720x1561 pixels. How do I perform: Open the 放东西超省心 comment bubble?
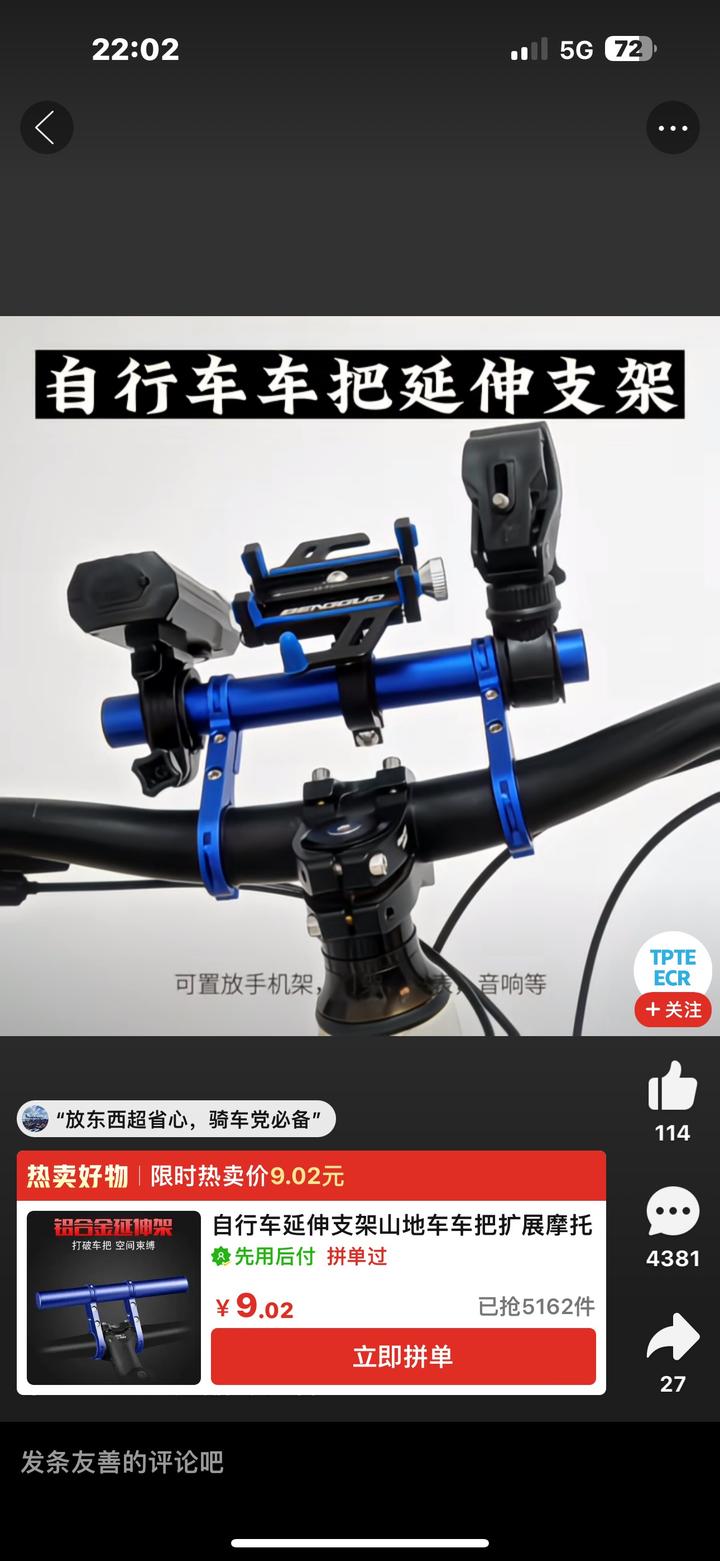pyautogui.click(x=176, y=1119)
